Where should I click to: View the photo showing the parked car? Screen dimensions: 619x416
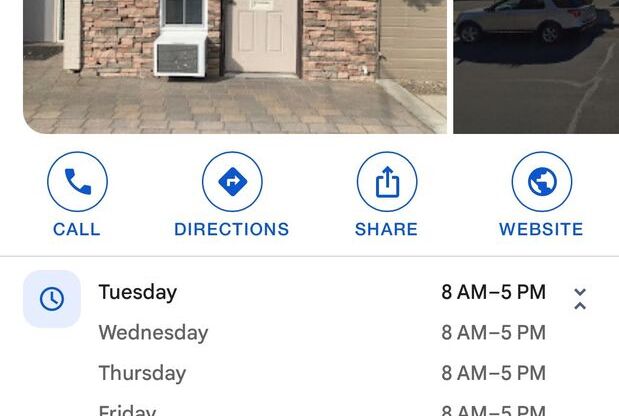pos(536,65)
